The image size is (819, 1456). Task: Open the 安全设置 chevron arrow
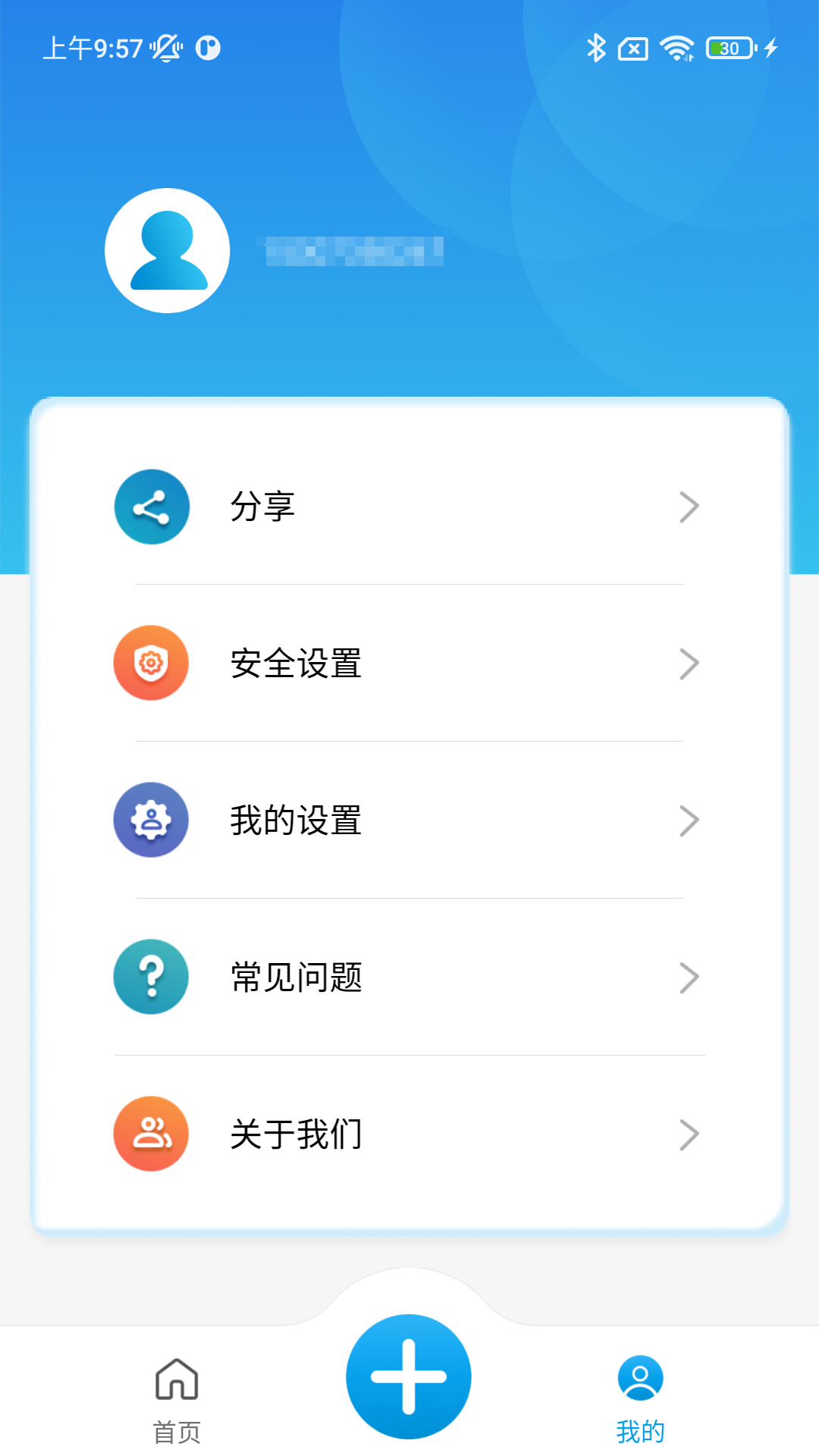click(688, 663)
